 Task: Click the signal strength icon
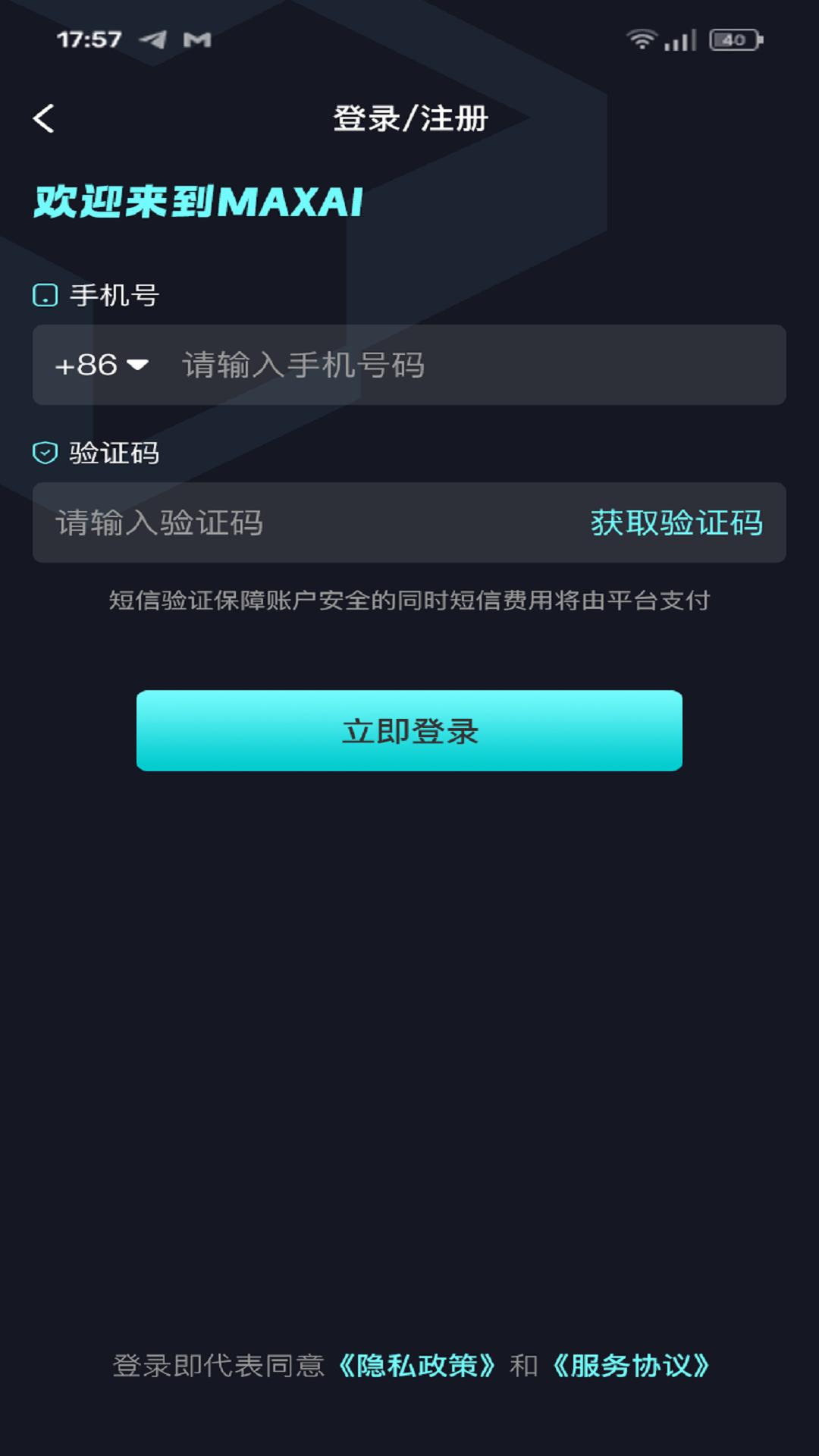coord(679,39)
